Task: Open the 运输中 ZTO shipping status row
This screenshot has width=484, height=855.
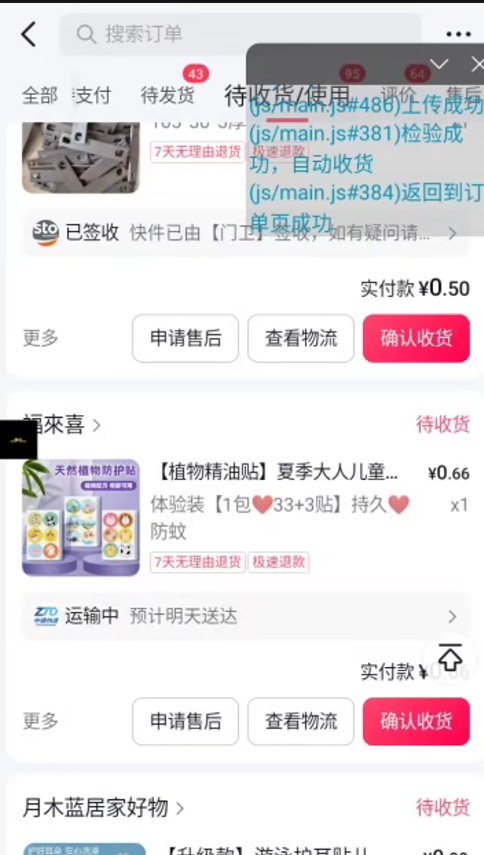Action: pyautogui.click(x=245, y=617)
